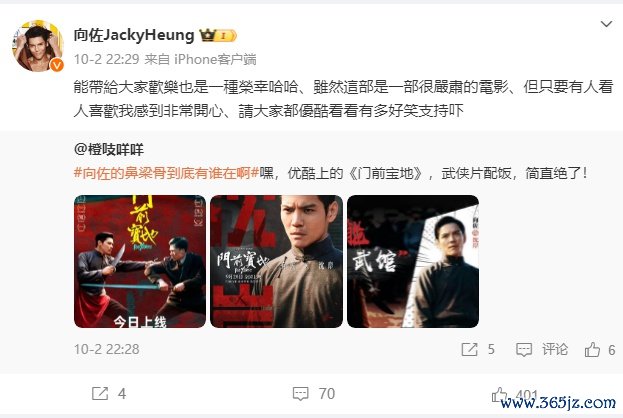The image size is (623, 418).
Task: Open 向佐JackyHeung's profile avatar
Action: pyautogui.click(x=42, y=48)
